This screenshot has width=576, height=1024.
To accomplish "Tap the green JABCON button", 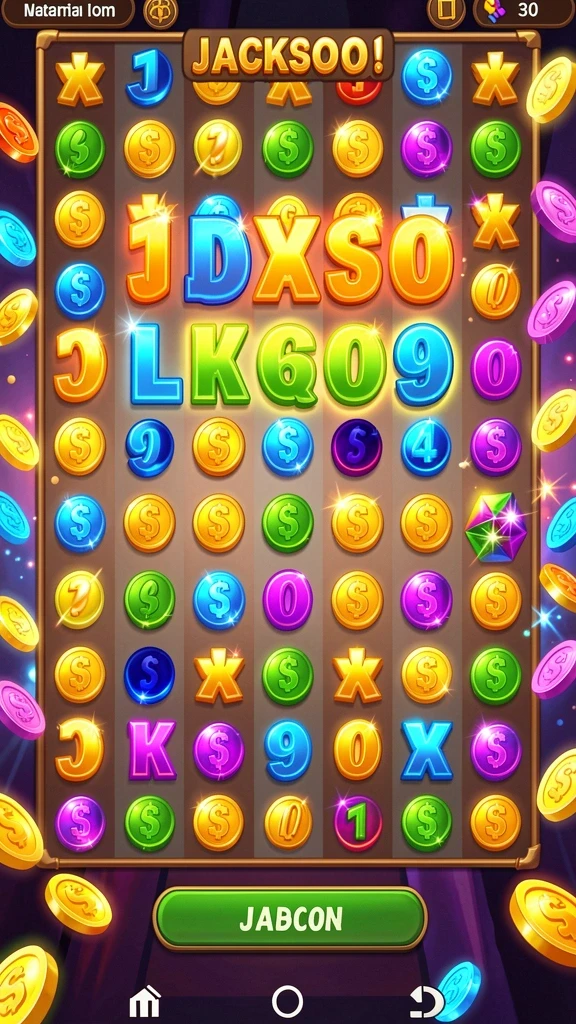I will (290, 918).
